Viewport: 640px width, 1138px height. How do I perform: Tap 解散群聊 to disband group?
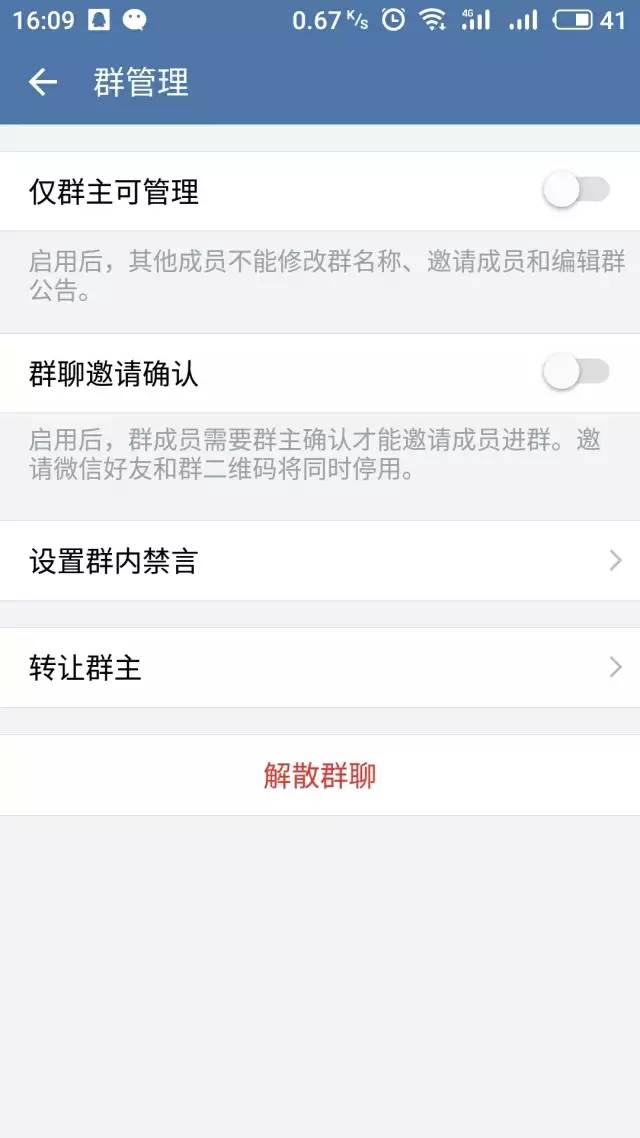coord(320,776)
